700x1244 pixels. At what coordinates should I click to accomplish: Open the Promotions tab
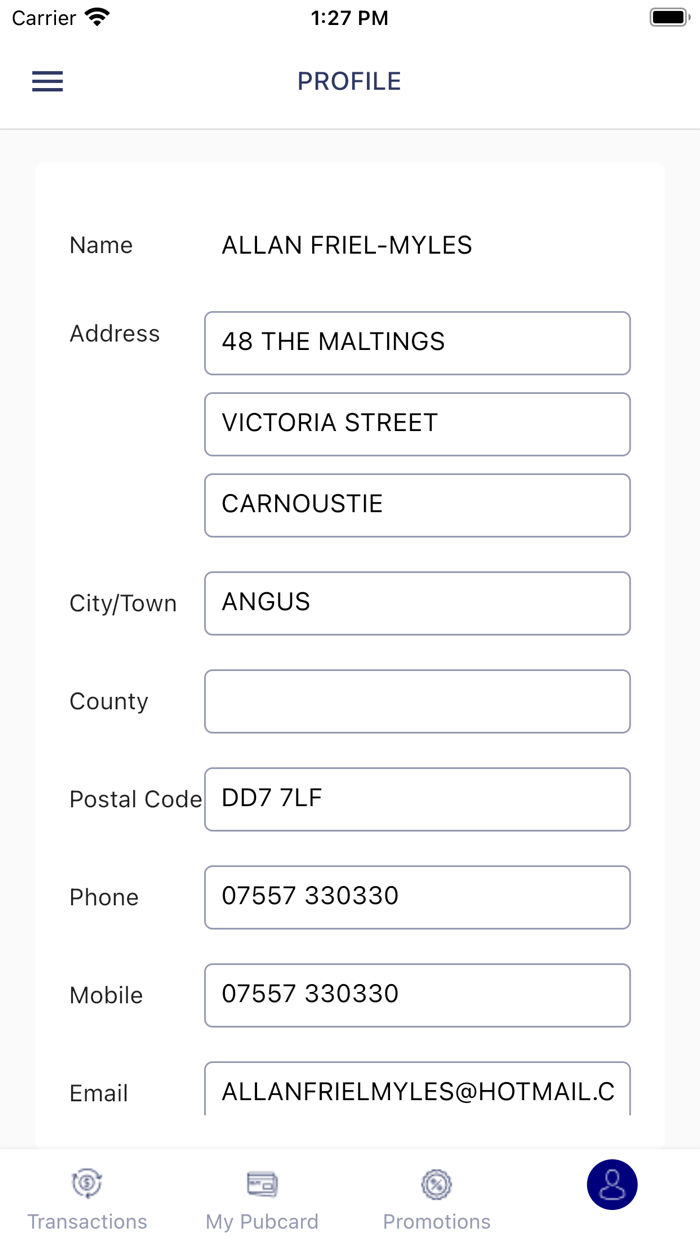coord(437,1200)
